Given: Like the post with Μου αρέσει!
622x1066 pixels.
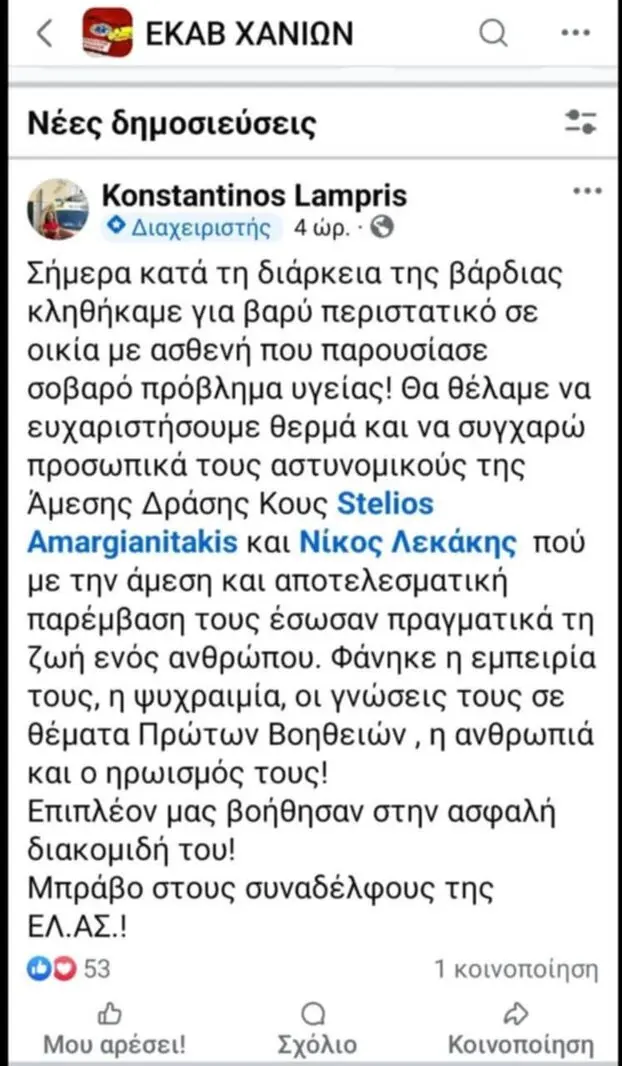Looking at the screenshot, I should click(113, 1029).
